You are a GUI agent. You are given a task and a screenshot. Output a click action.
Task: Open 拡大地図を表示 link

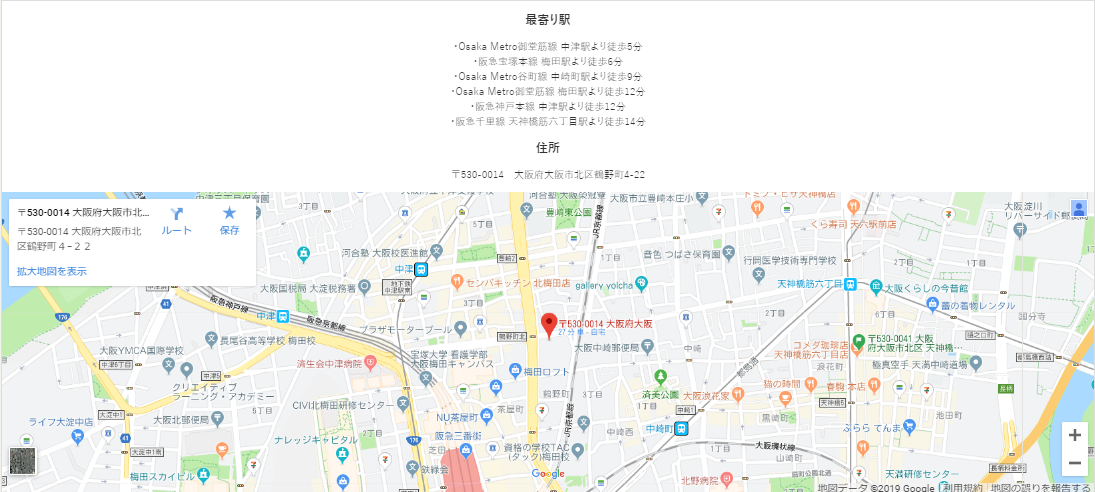coord(51,271)
